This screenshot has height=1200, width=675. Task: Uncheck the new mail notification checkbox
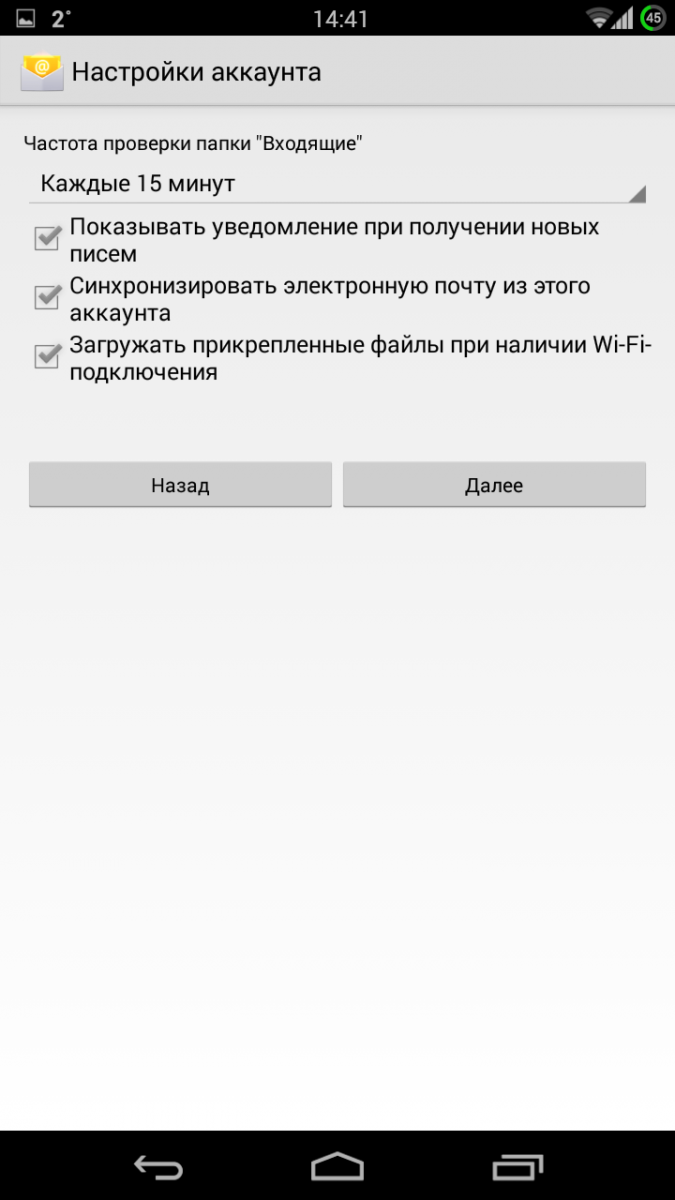pyautogui.click(x=47, y=239)
